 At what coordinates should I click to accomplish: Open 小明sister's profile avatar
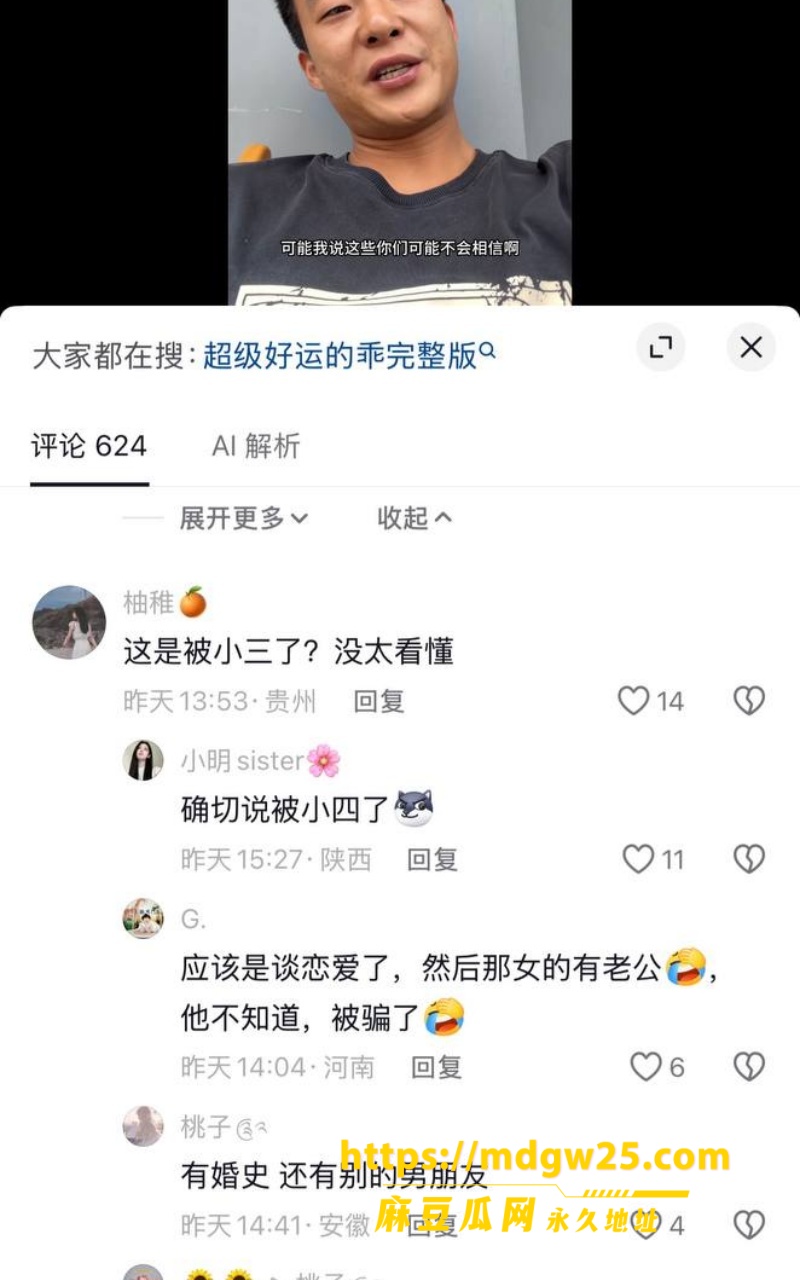click(x=143, y=760)
